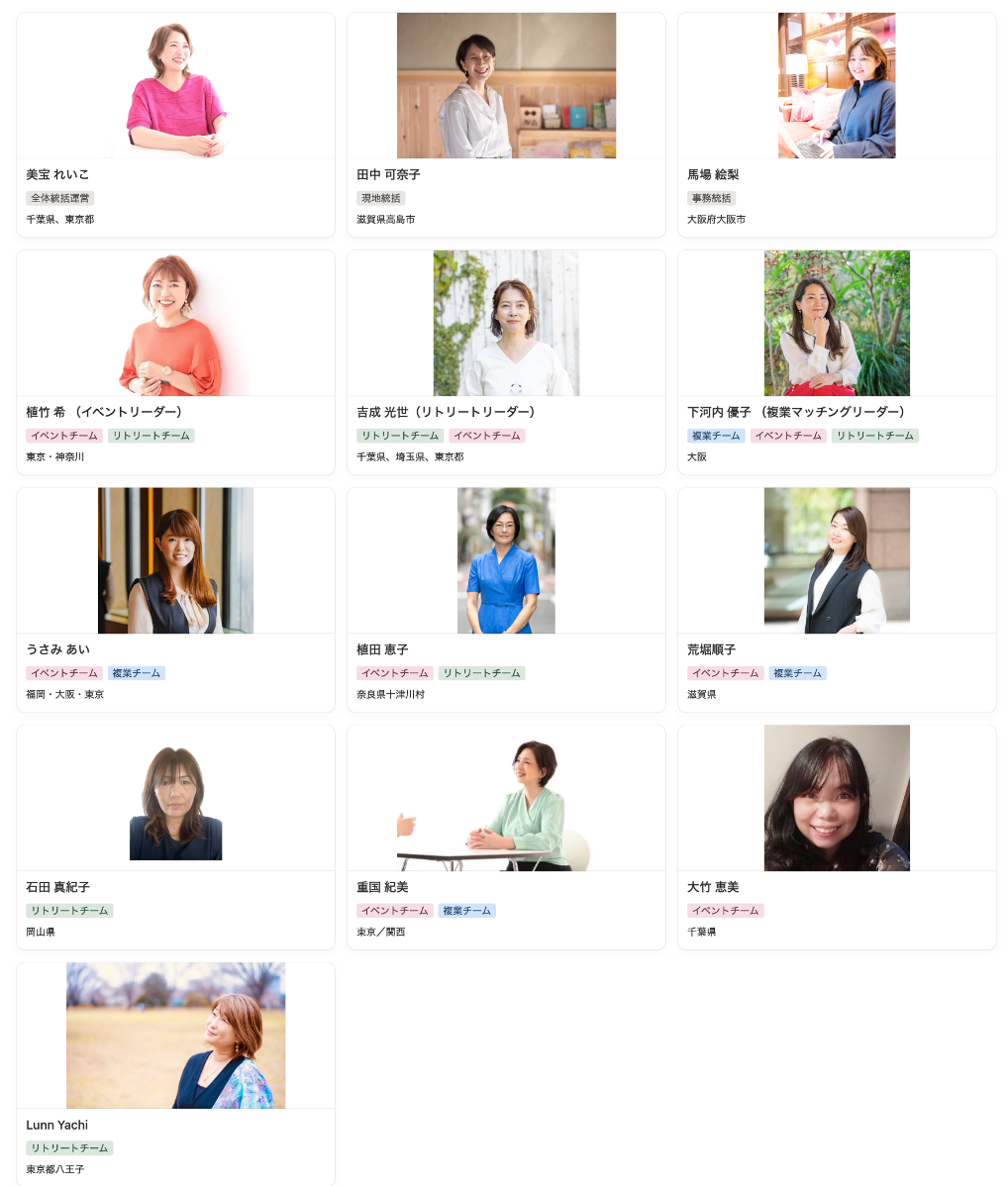
Task: Open 植竹 希 event leader card
Action: (175, 362)
